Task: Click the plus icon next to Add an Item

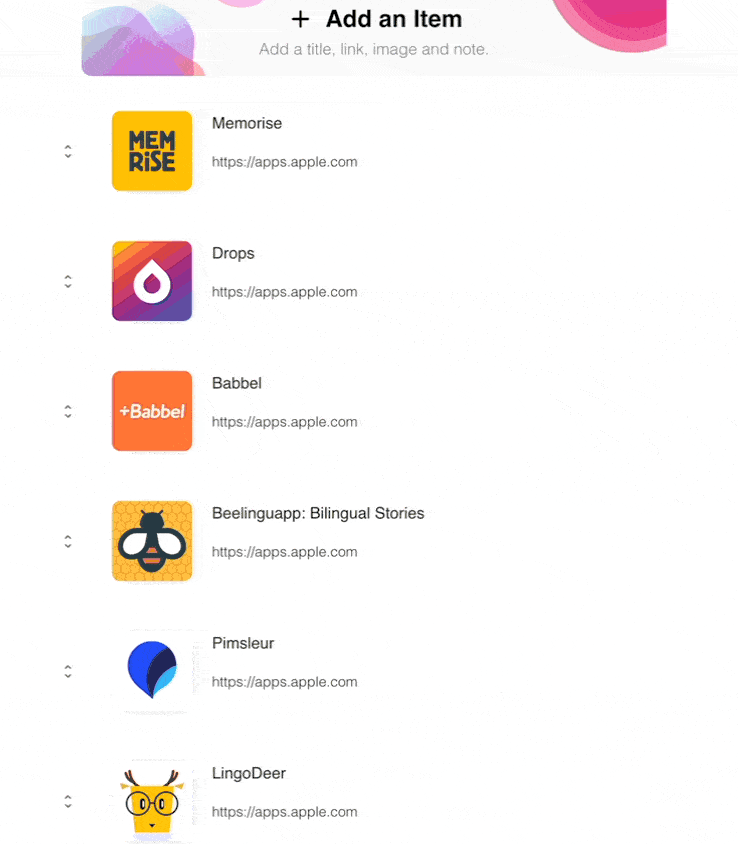Action: [299, 19]
